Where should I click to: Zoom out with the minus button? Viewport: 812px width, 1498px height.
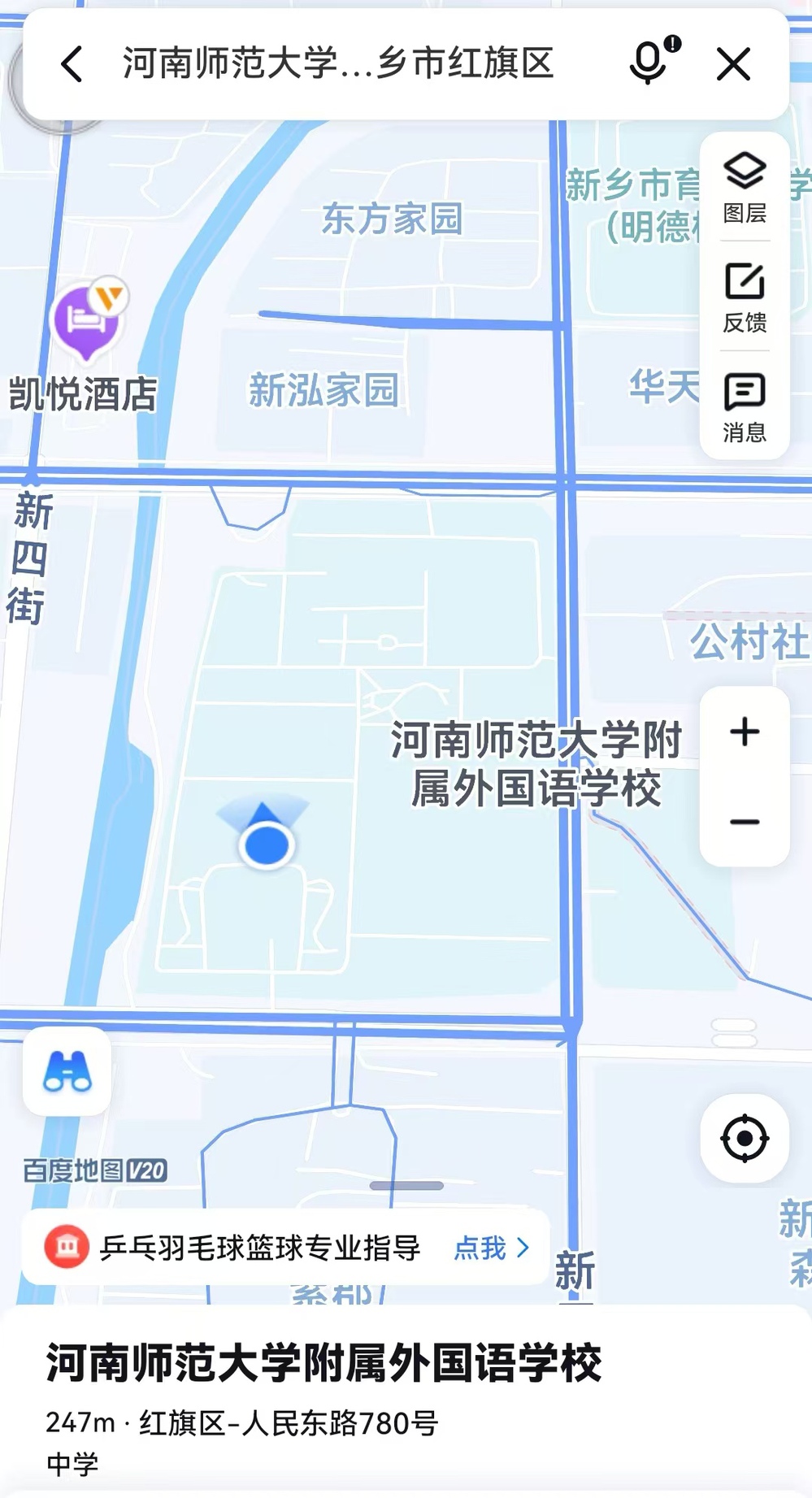[x=745, y=823]
